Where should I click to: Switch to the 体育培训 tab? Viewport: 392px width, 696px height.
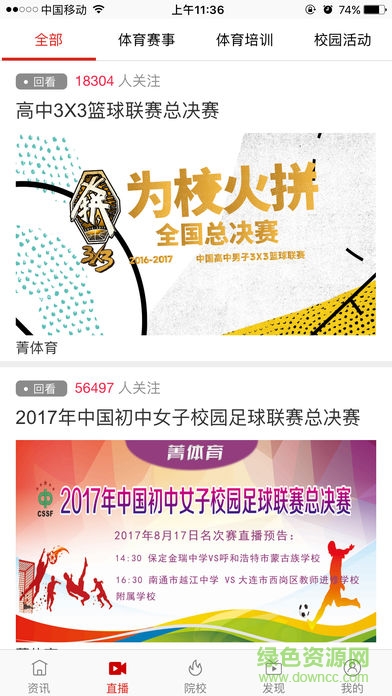pos(245,40)
